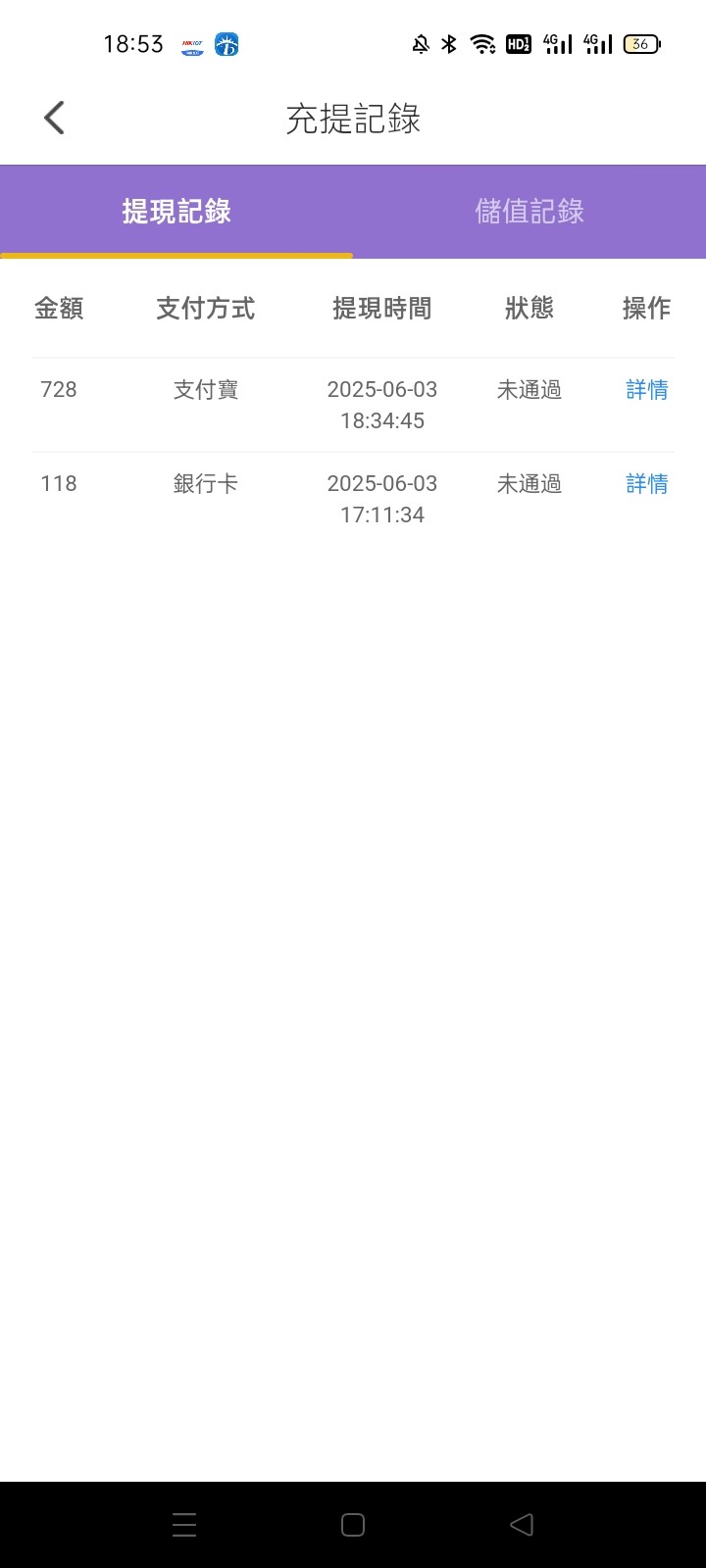Viewport: 706px width, 1568px height.
Task: Open the recent apps menu button
Action: tap(184, 1525)
